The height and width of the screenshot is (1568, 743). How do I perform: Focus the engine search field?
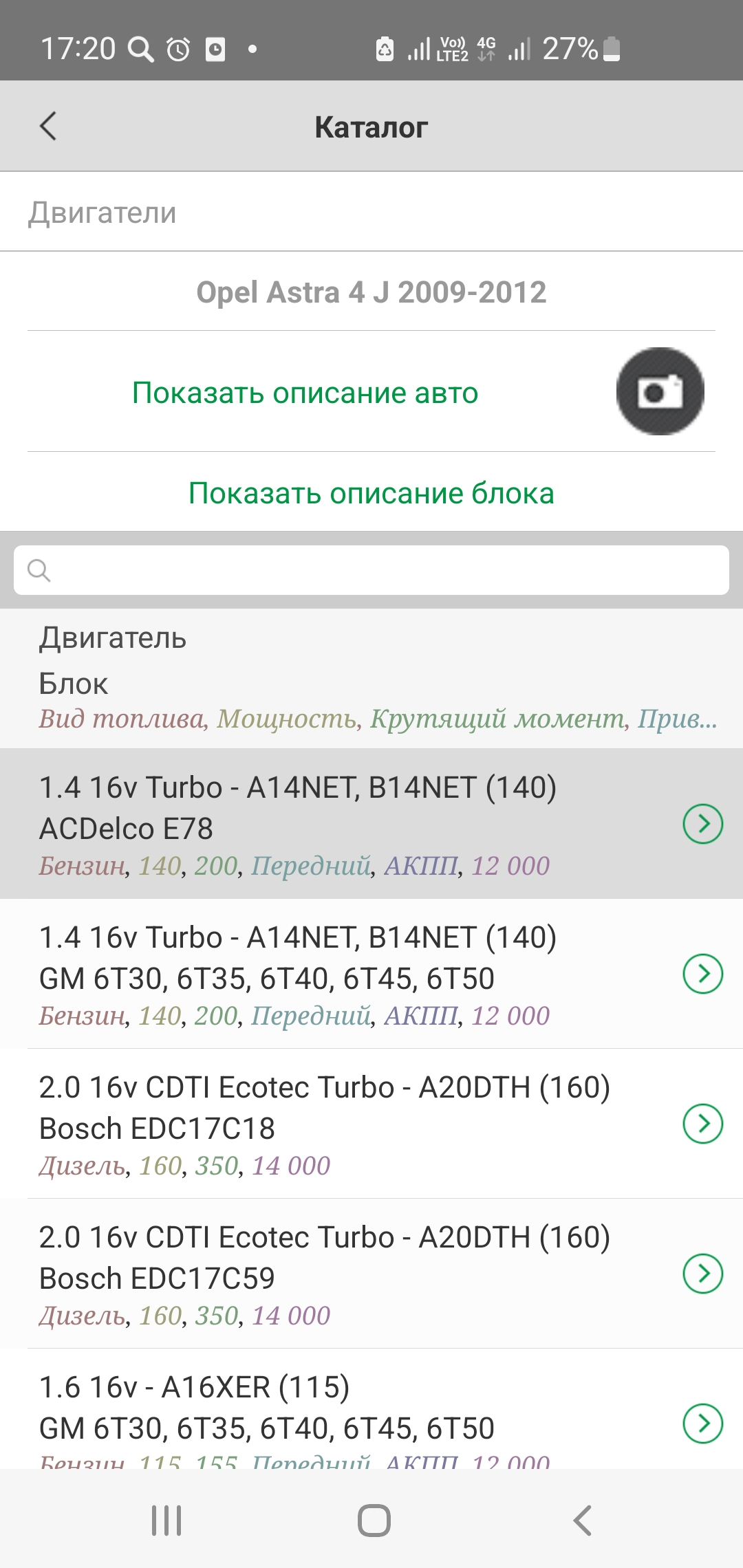point(371,570)
